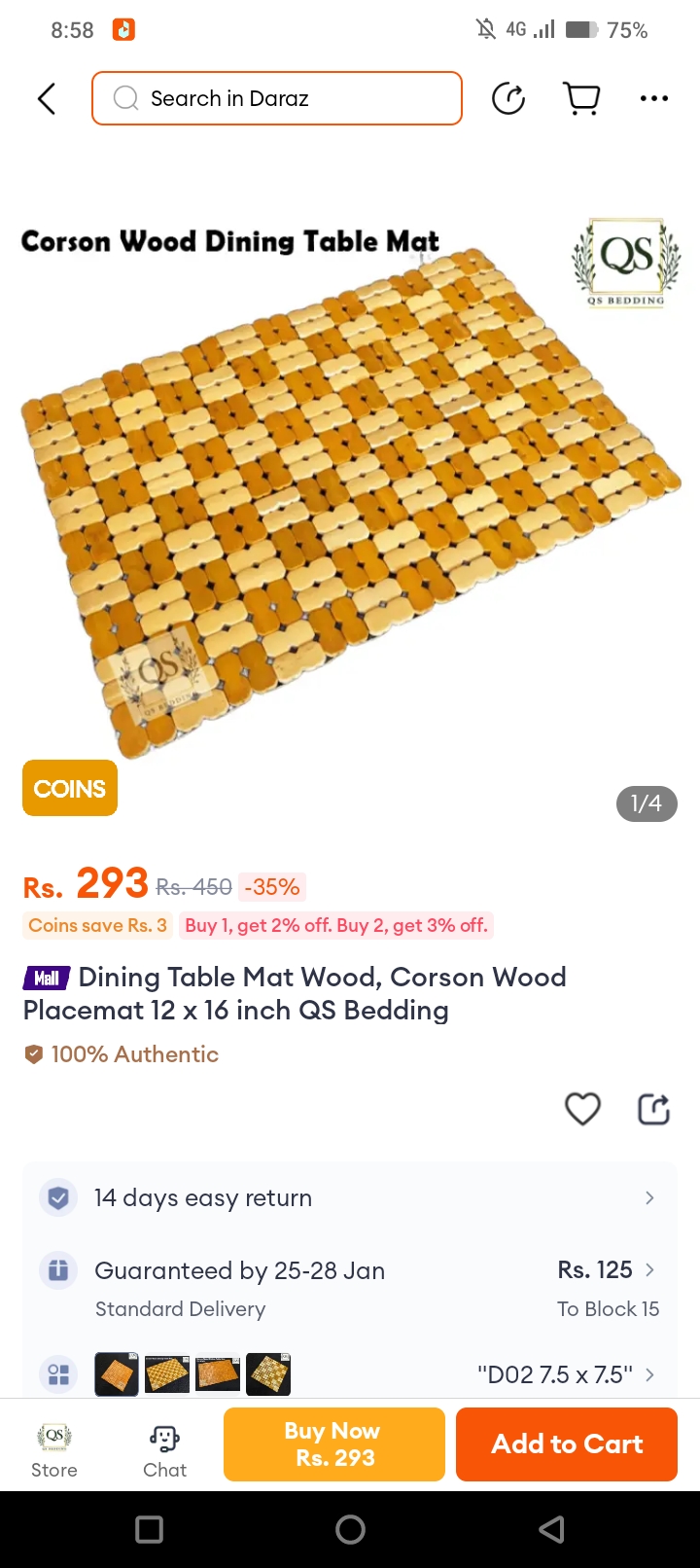View Standard Delivery options row
This screenshot has width=700, height=1568.
click(x=350, y=1288)
